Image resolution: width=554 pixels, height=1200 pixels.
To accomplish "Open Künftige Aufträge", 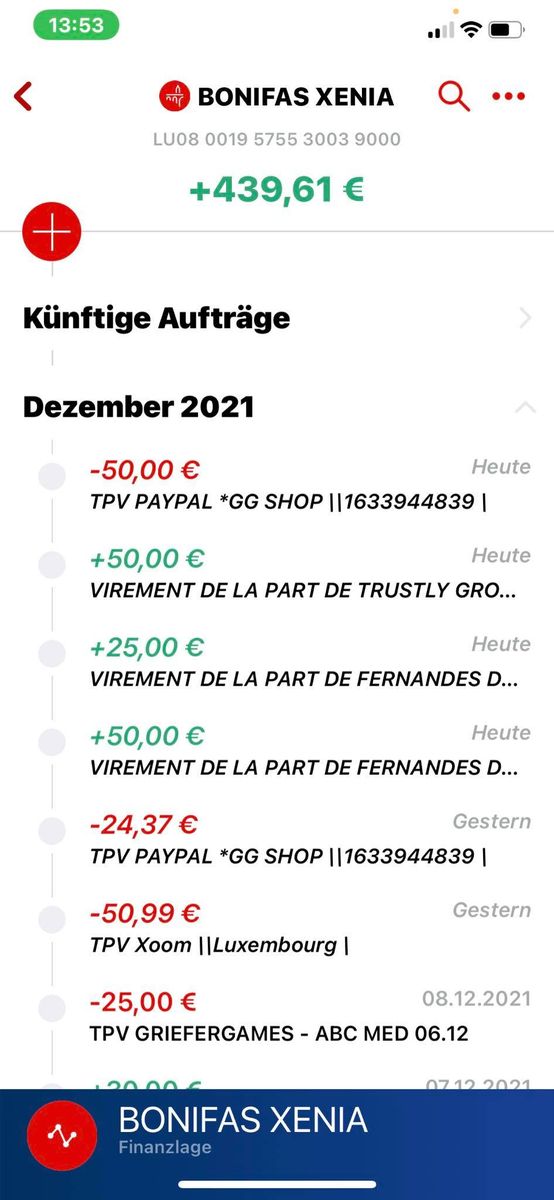I will click(277, 319).
